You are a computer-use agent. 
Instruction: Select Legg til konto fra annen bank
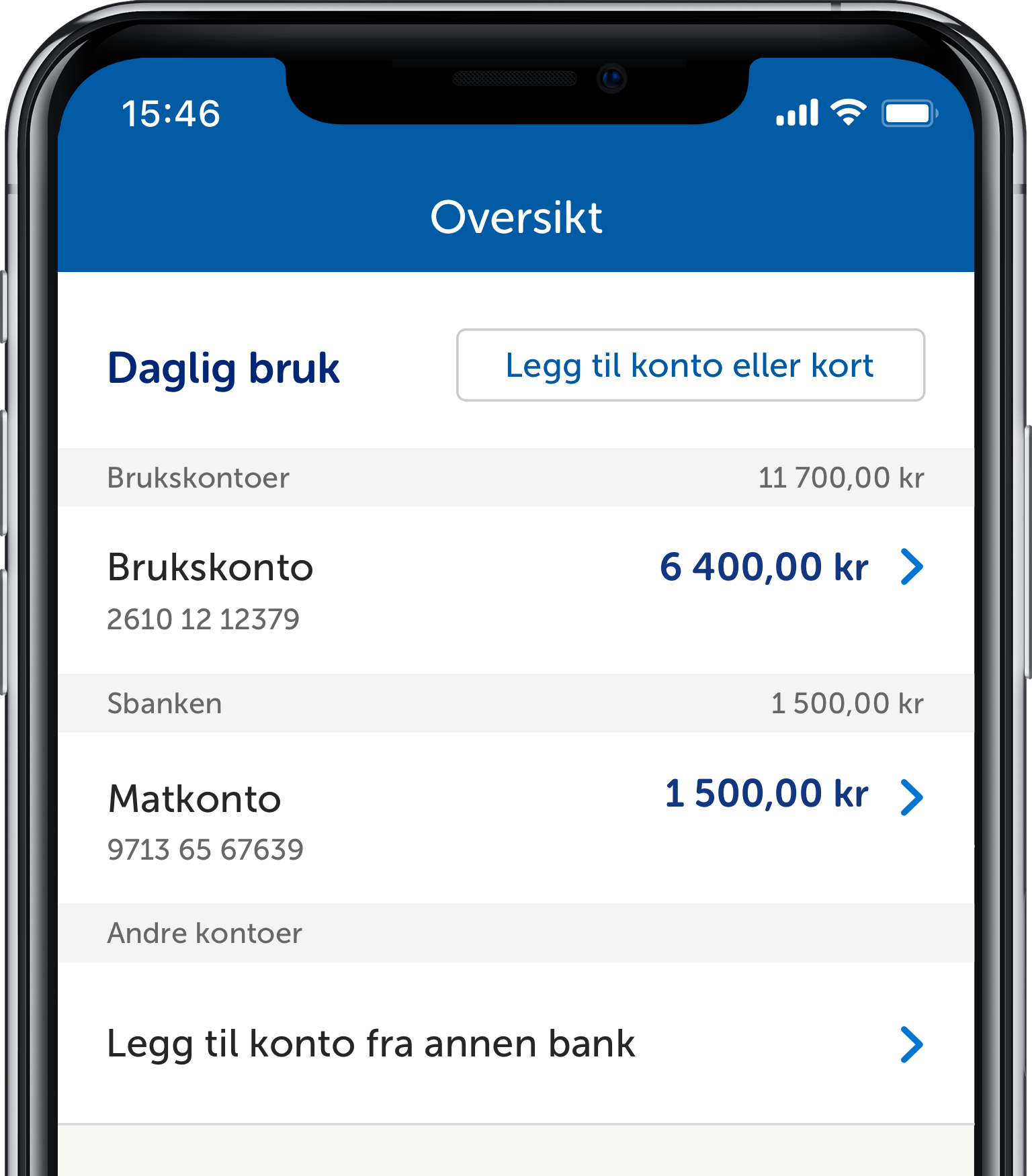point(515,1044)
